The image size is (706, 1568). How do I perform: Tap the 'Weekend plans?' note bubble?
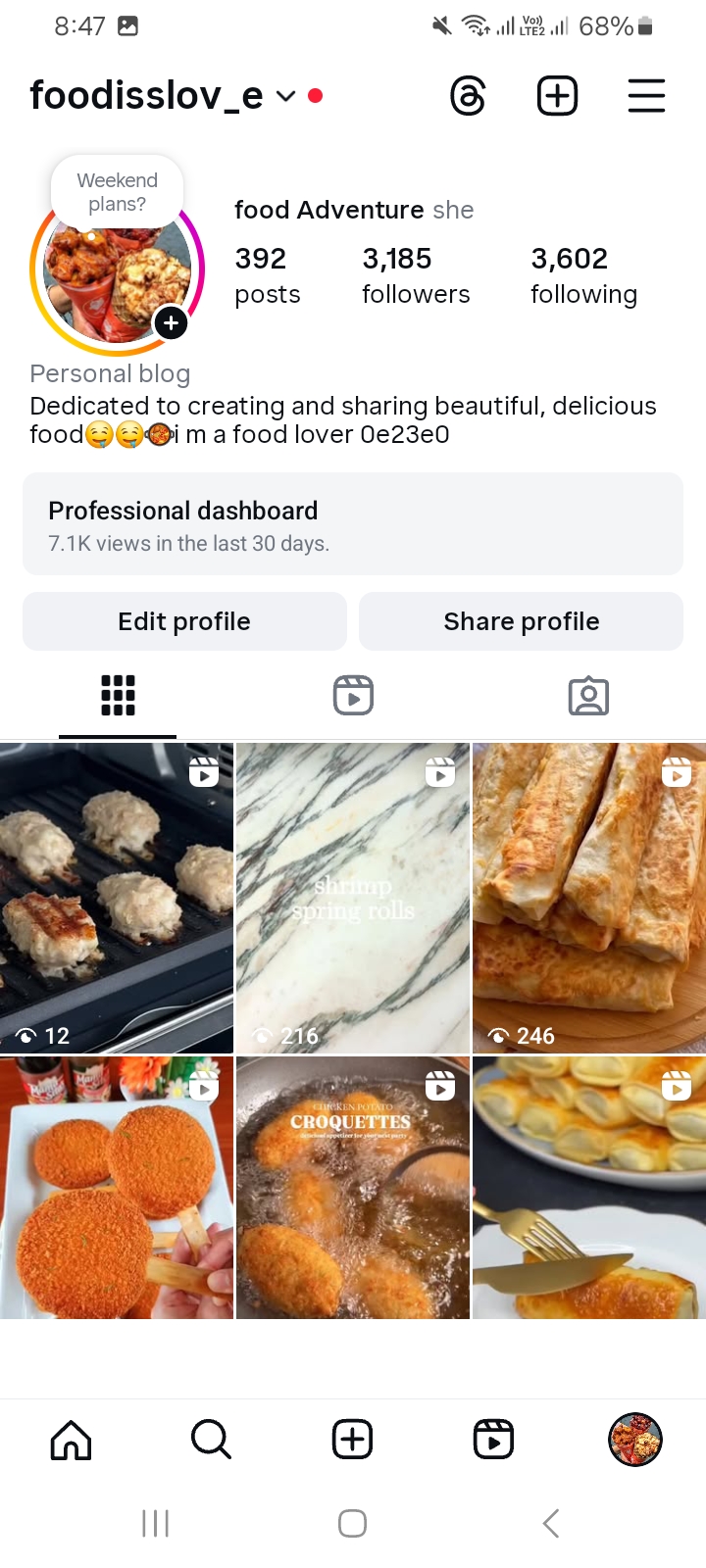(x=117, y=191)
